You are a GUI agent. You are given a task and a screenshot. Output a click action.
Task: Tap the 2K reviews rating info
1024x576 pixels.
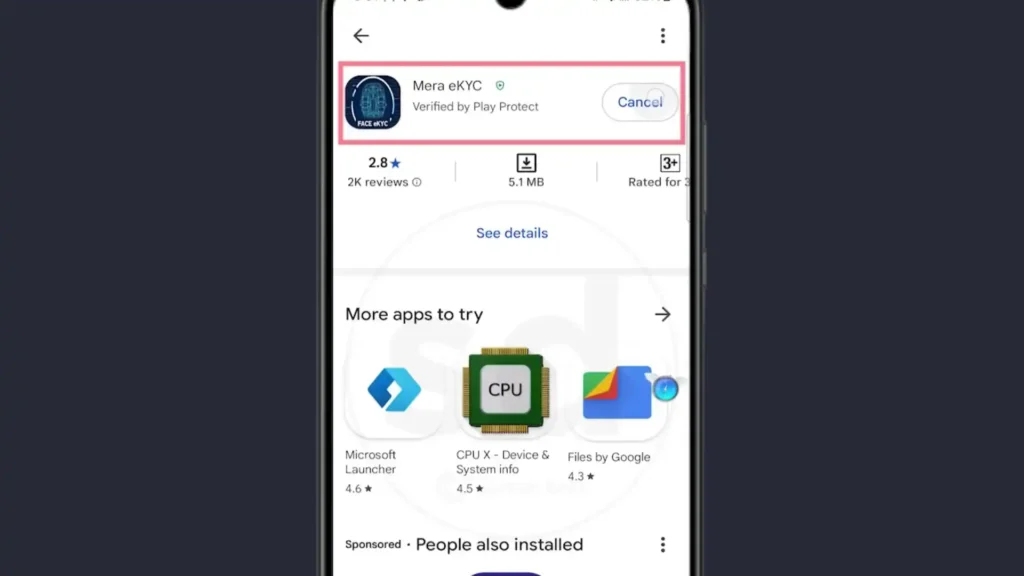[384, 182]
